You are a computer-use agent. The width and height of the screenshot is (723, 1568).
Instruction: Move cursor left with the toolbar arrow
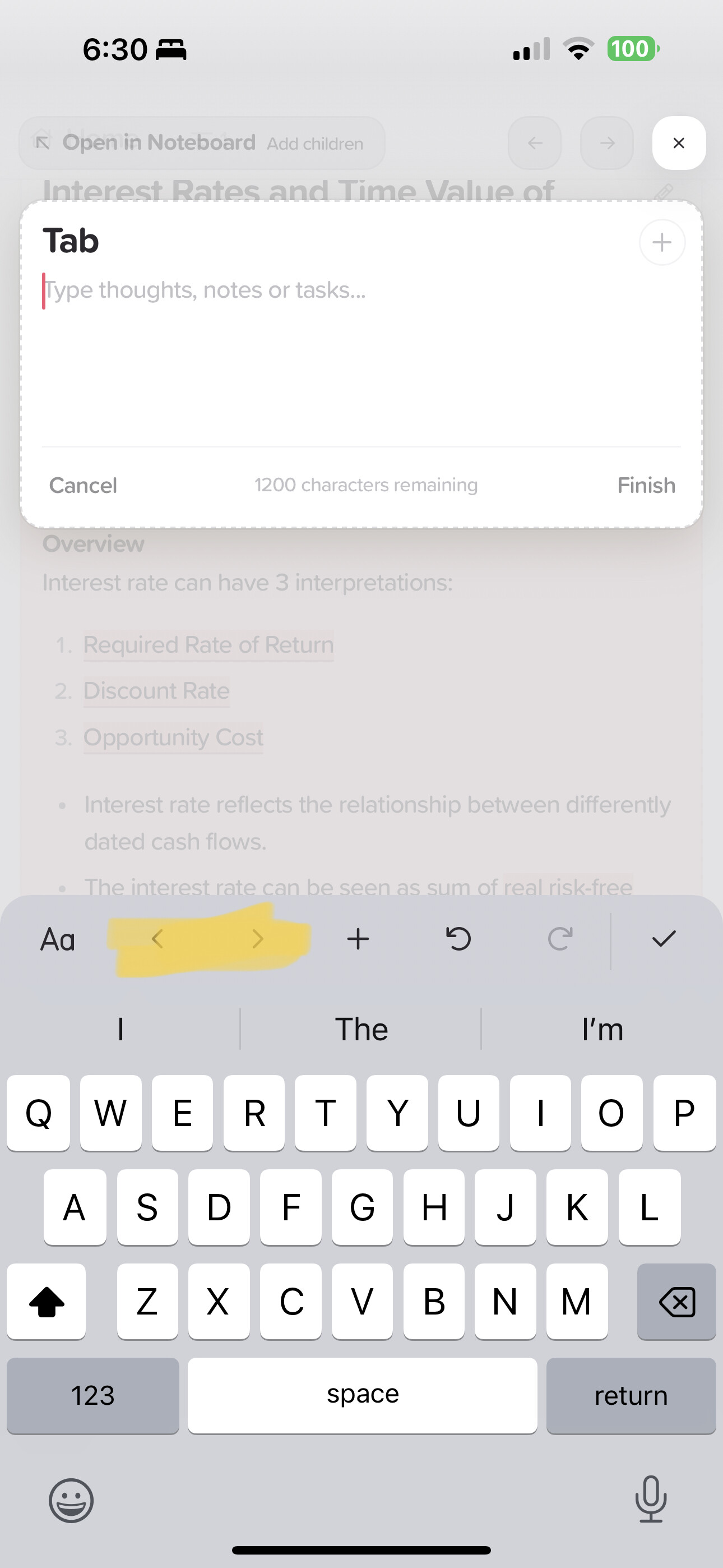[x=157, y=939]
